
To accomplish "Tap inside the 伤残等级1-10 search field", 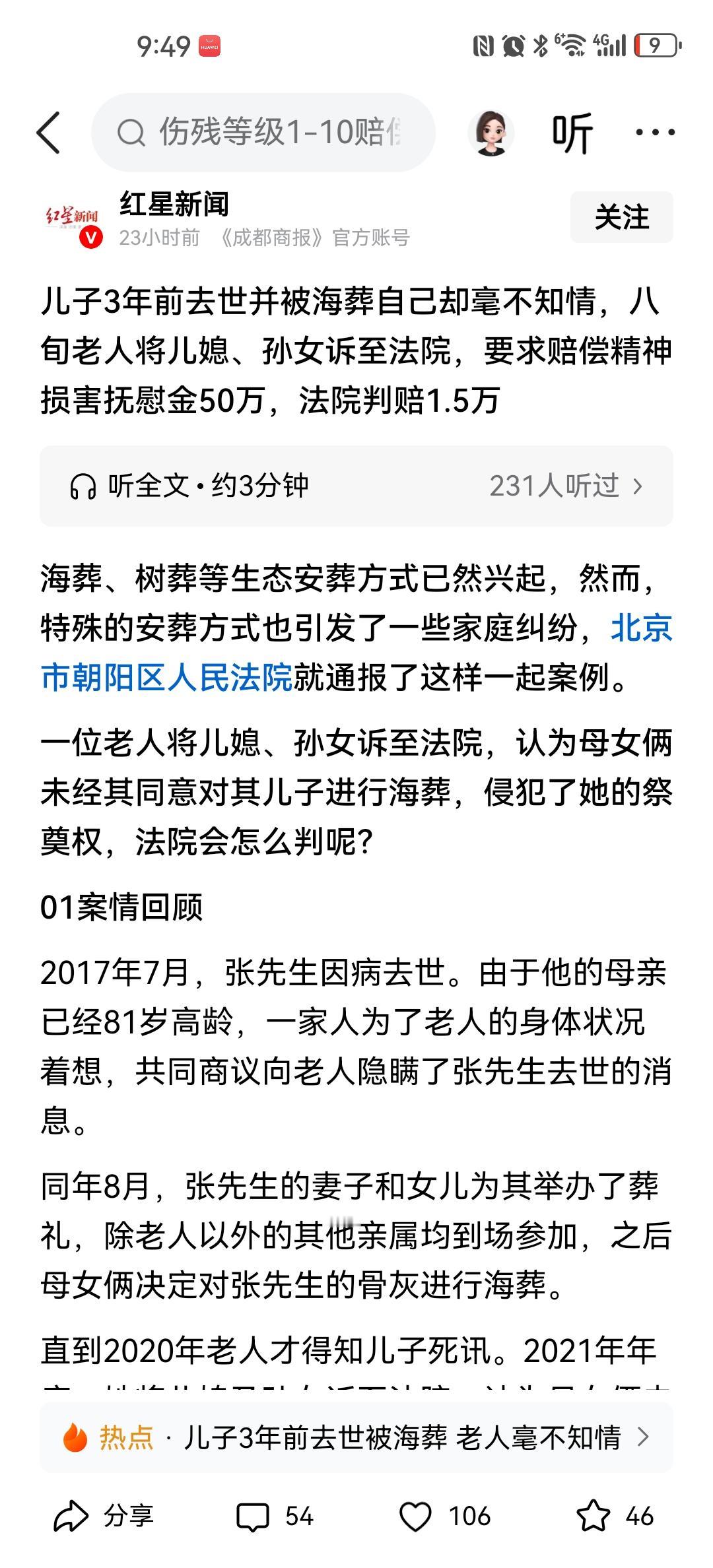I will [x=284, y=132].
